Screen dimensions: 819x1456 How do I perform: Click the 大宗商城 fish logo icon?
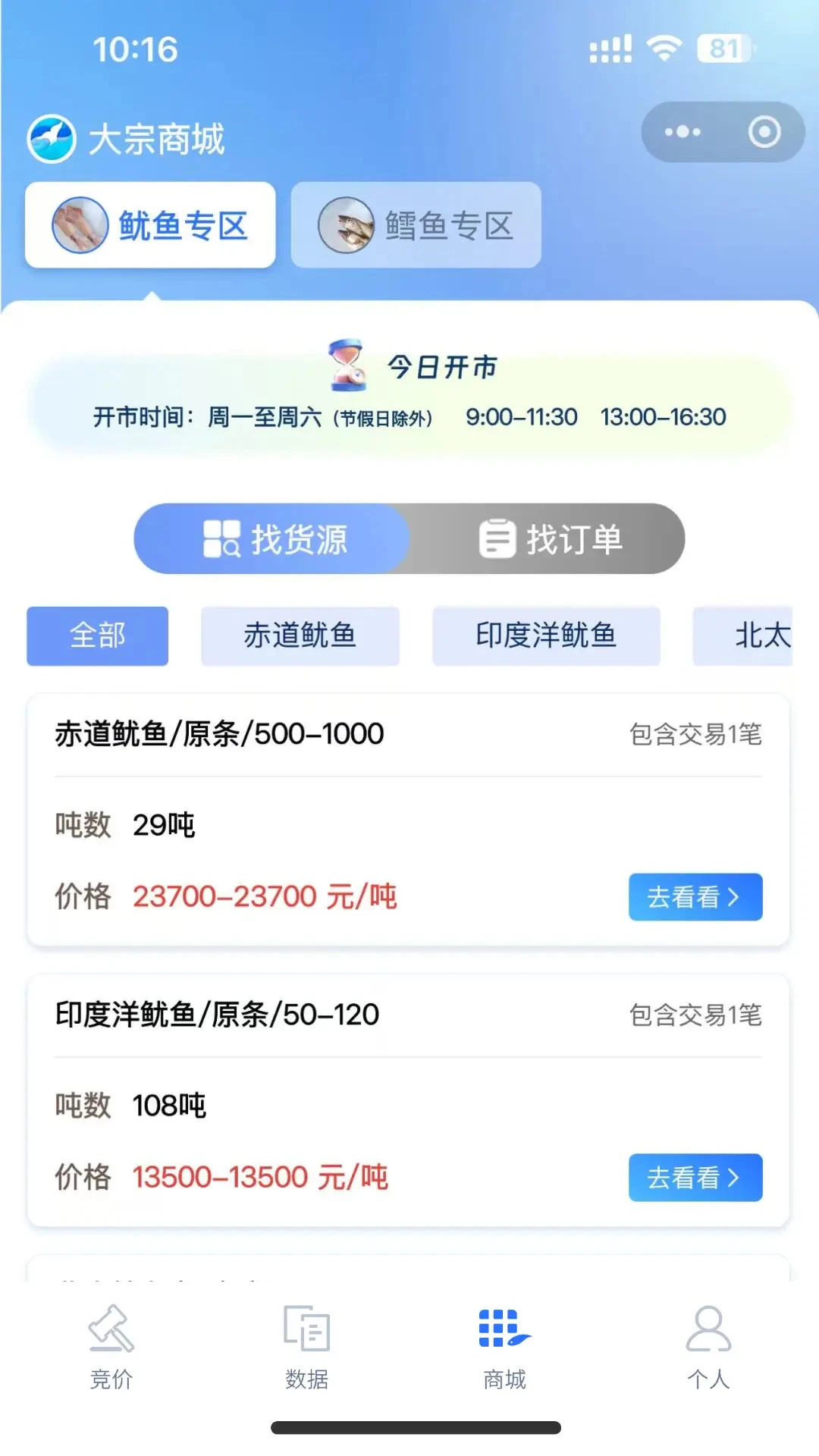[52, 138]
